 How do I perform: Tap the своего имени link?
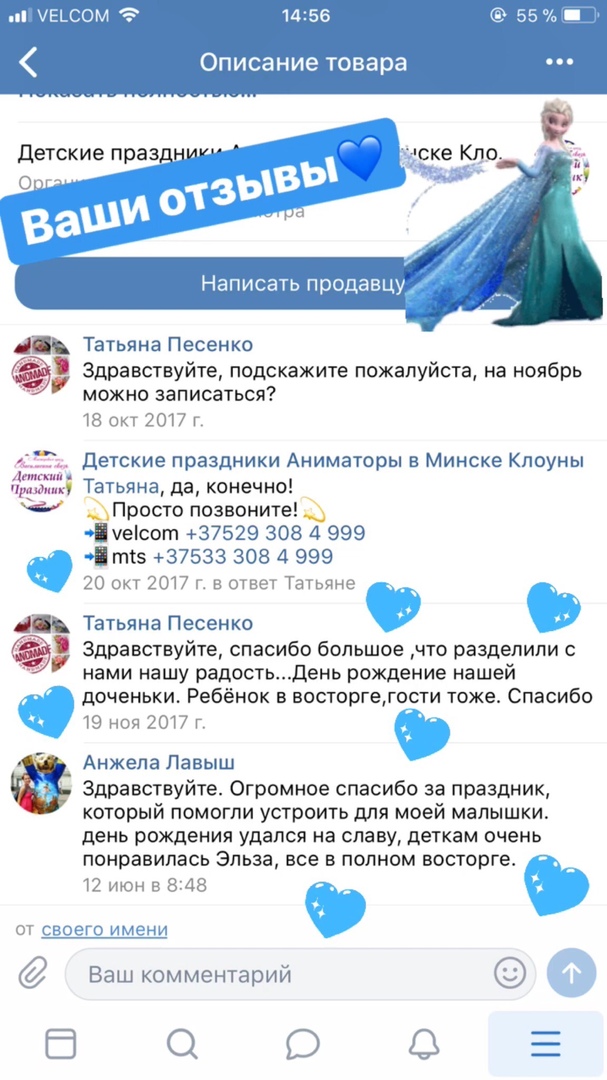point(104,929)
